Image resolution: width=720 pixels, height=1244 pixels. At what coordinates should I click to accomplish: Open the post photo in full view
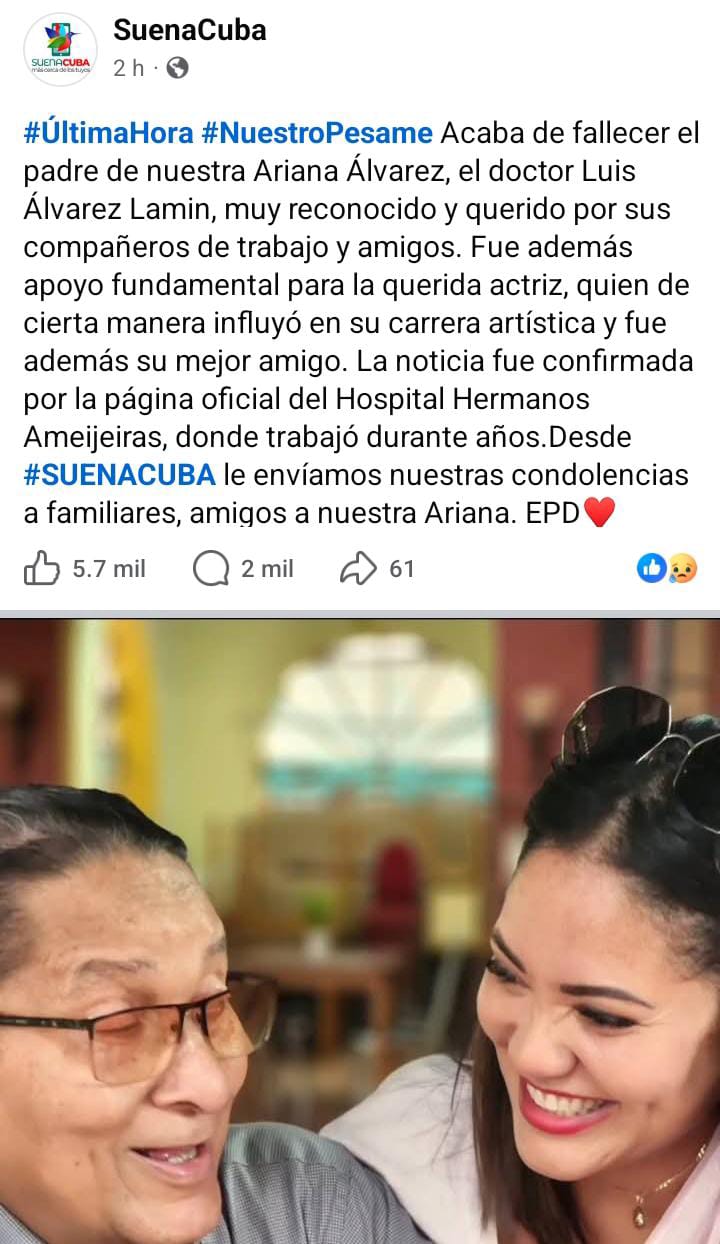360,930
